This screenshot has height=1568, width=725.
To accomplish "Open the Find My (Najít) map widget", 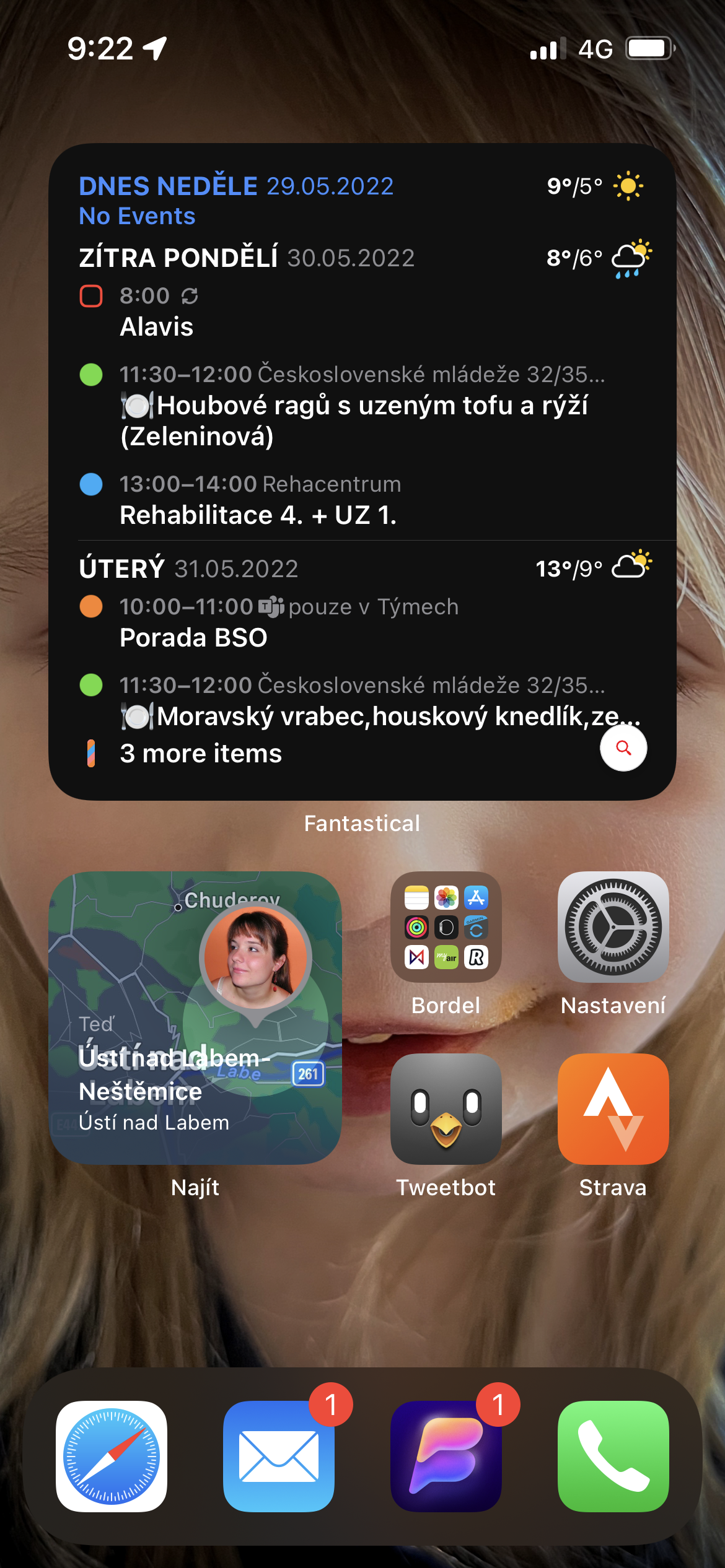I will pos(195,1017).
